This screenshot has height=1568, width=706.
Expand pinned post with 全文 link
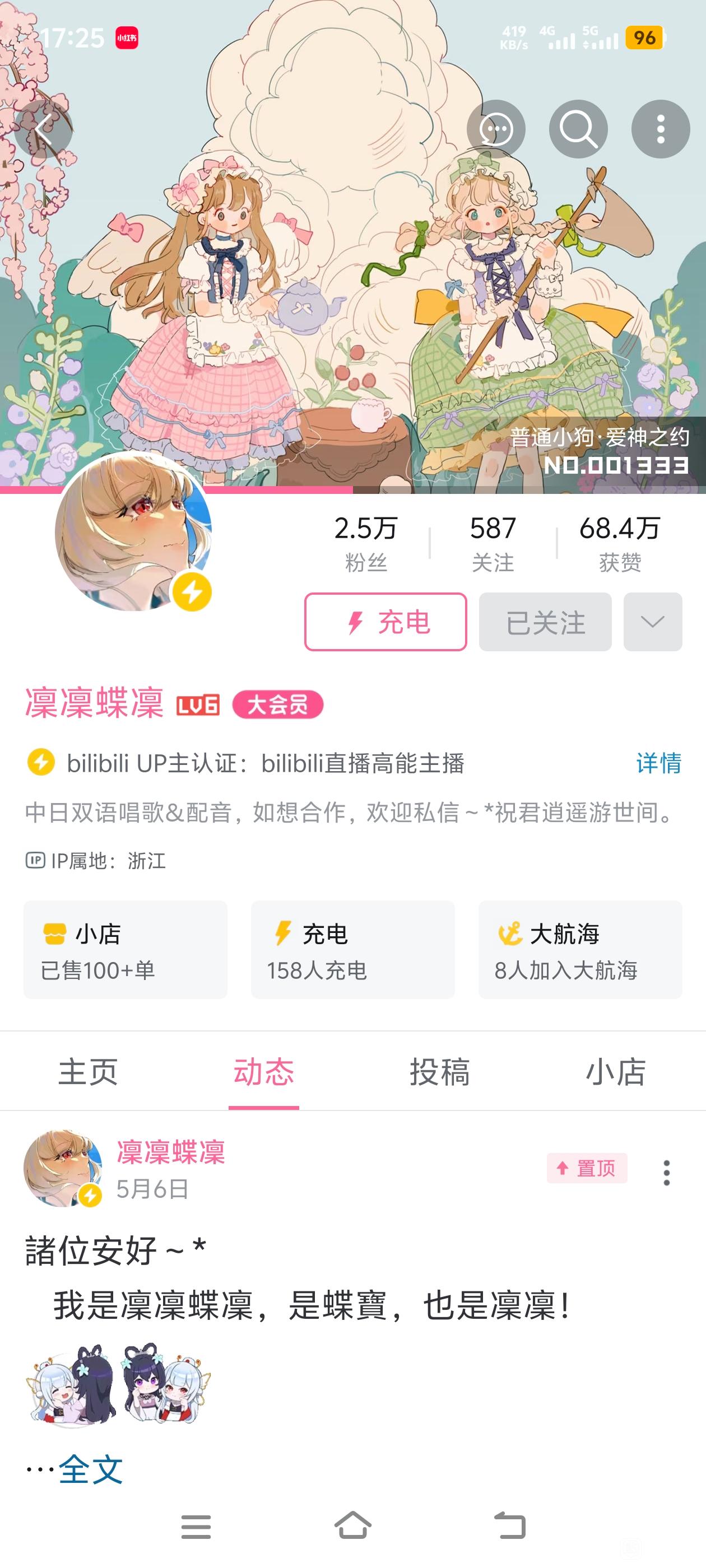91,1469
